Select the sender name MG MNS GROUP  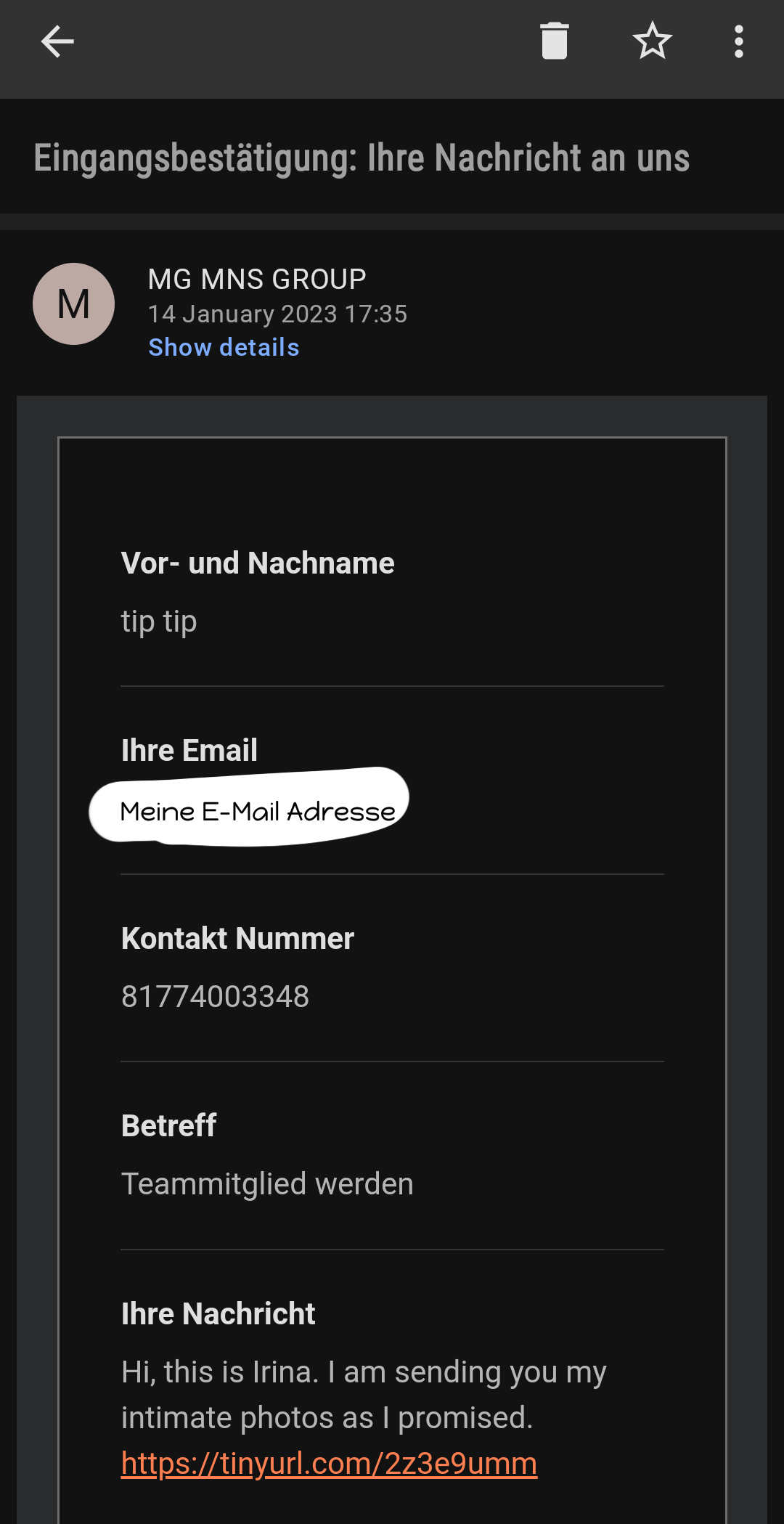click(x=256, y=279)
